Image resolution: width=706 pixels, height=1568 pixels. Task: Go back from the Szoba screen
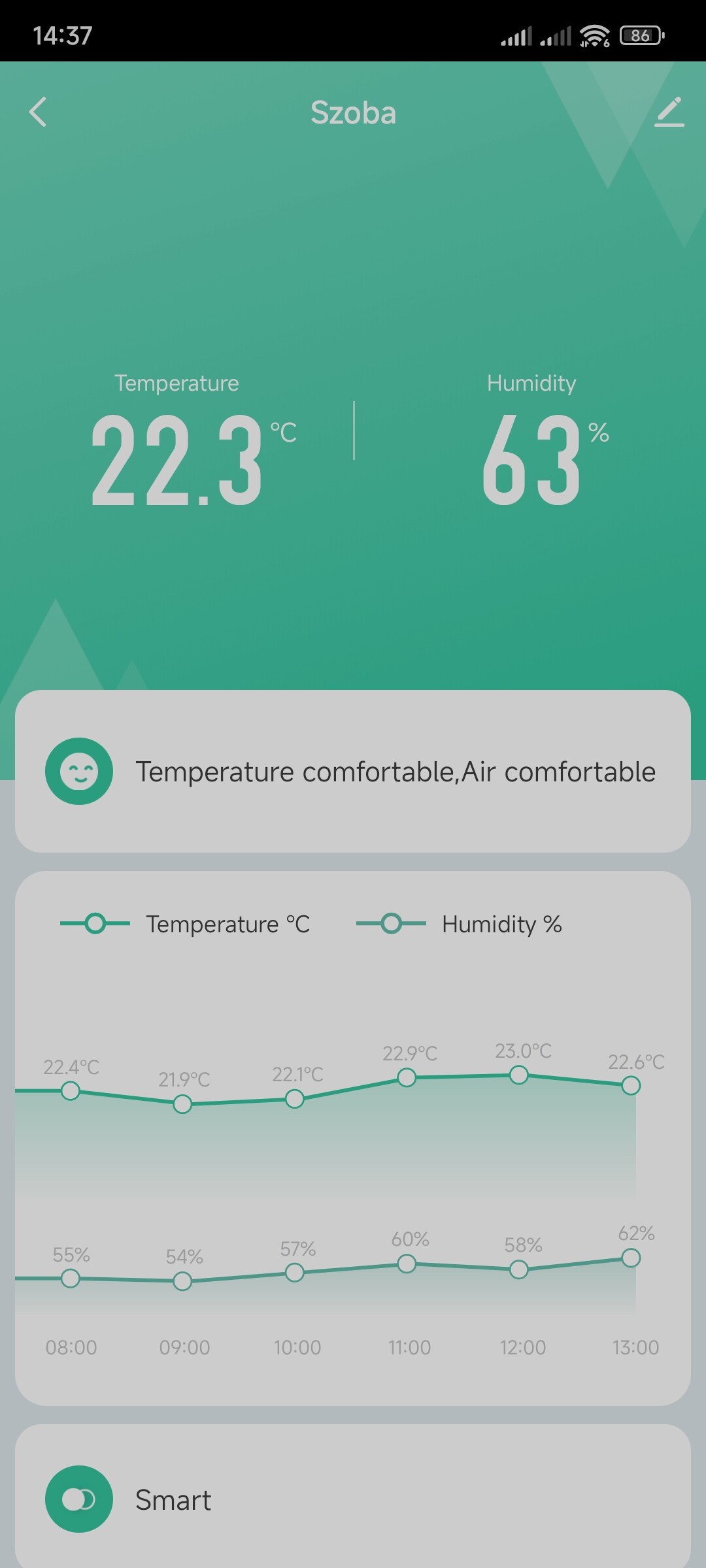38,112
